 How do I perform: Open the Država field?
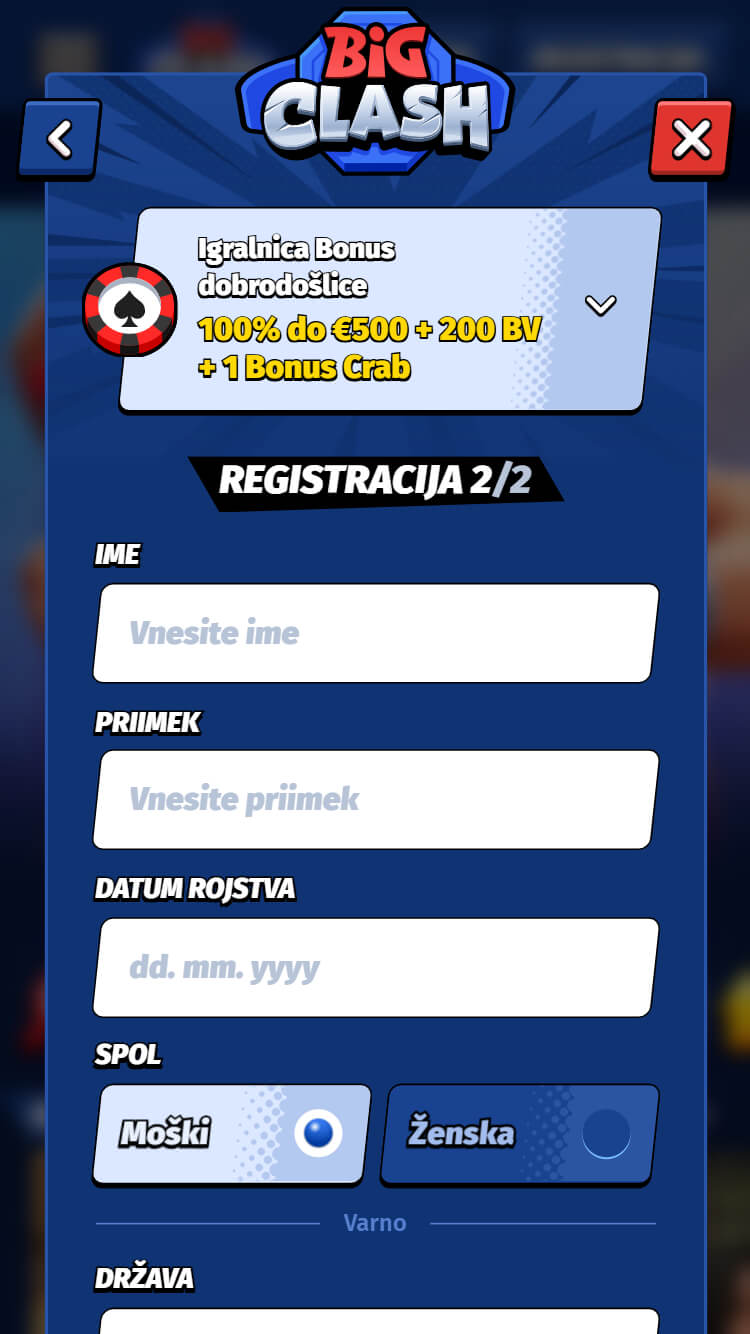[380, 1320]
